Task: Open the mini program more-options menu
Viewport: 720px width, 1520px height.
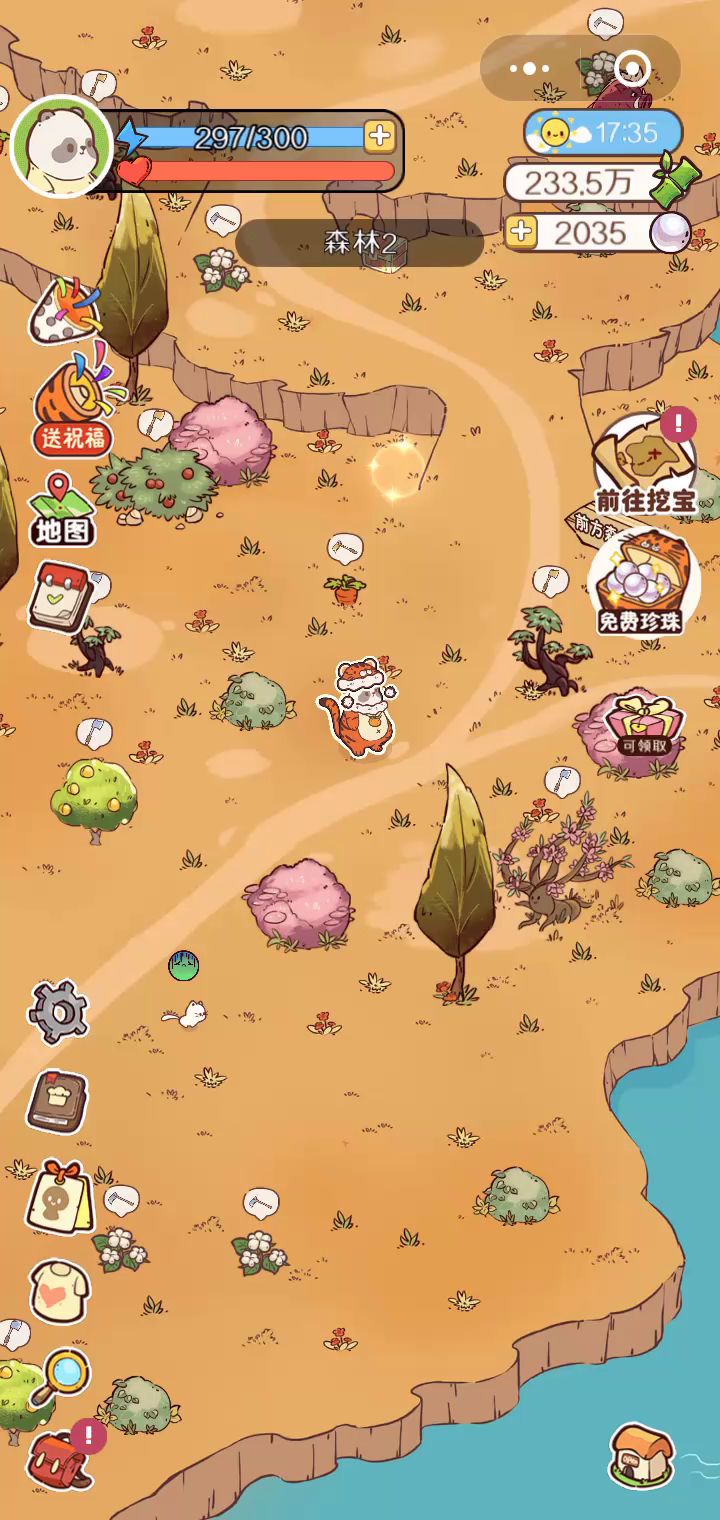Action: tap(530, 69)
